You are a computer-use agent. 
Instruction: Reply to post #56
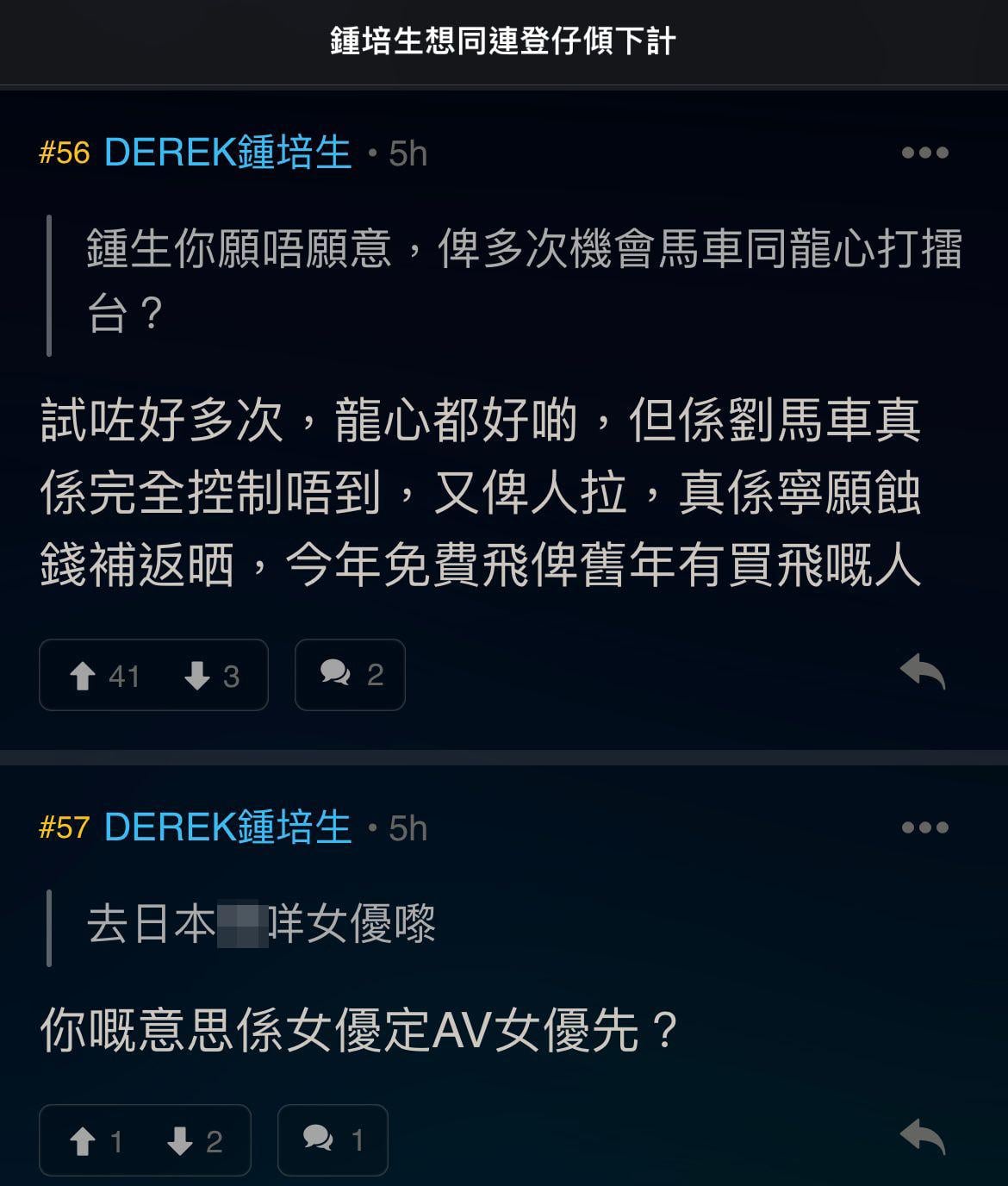pyautogui.click(x=923, y=672)
